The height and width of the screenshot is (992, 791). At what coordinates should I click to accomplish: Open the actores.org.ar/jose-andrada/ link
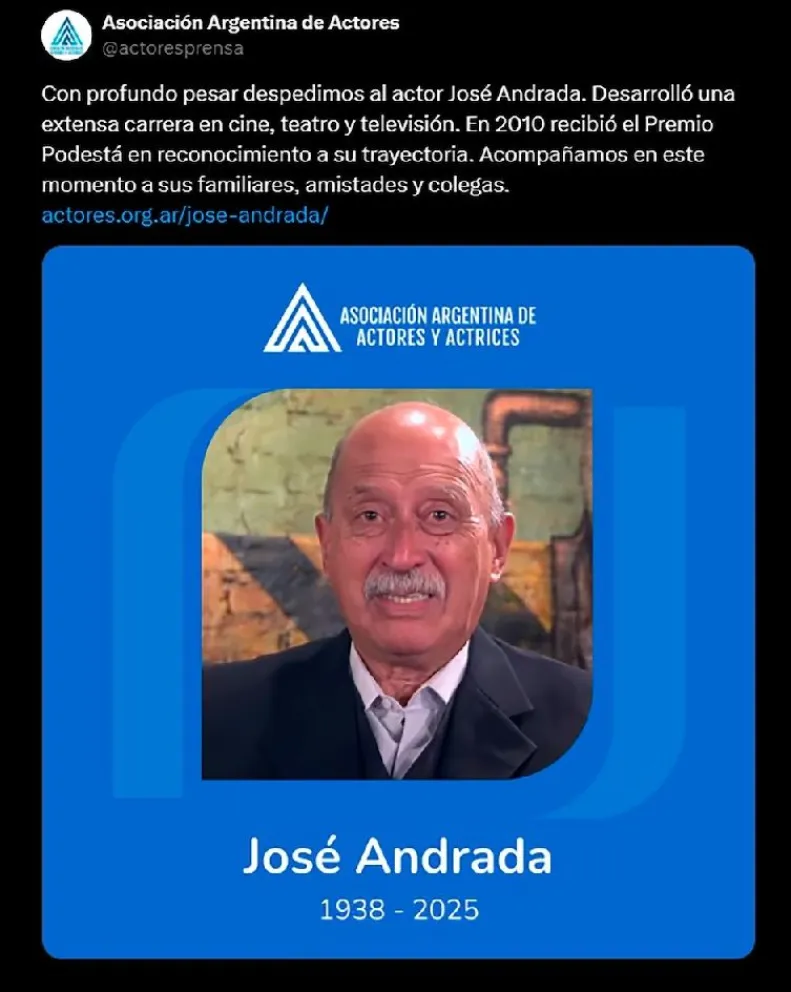click(x=185, y=215)
